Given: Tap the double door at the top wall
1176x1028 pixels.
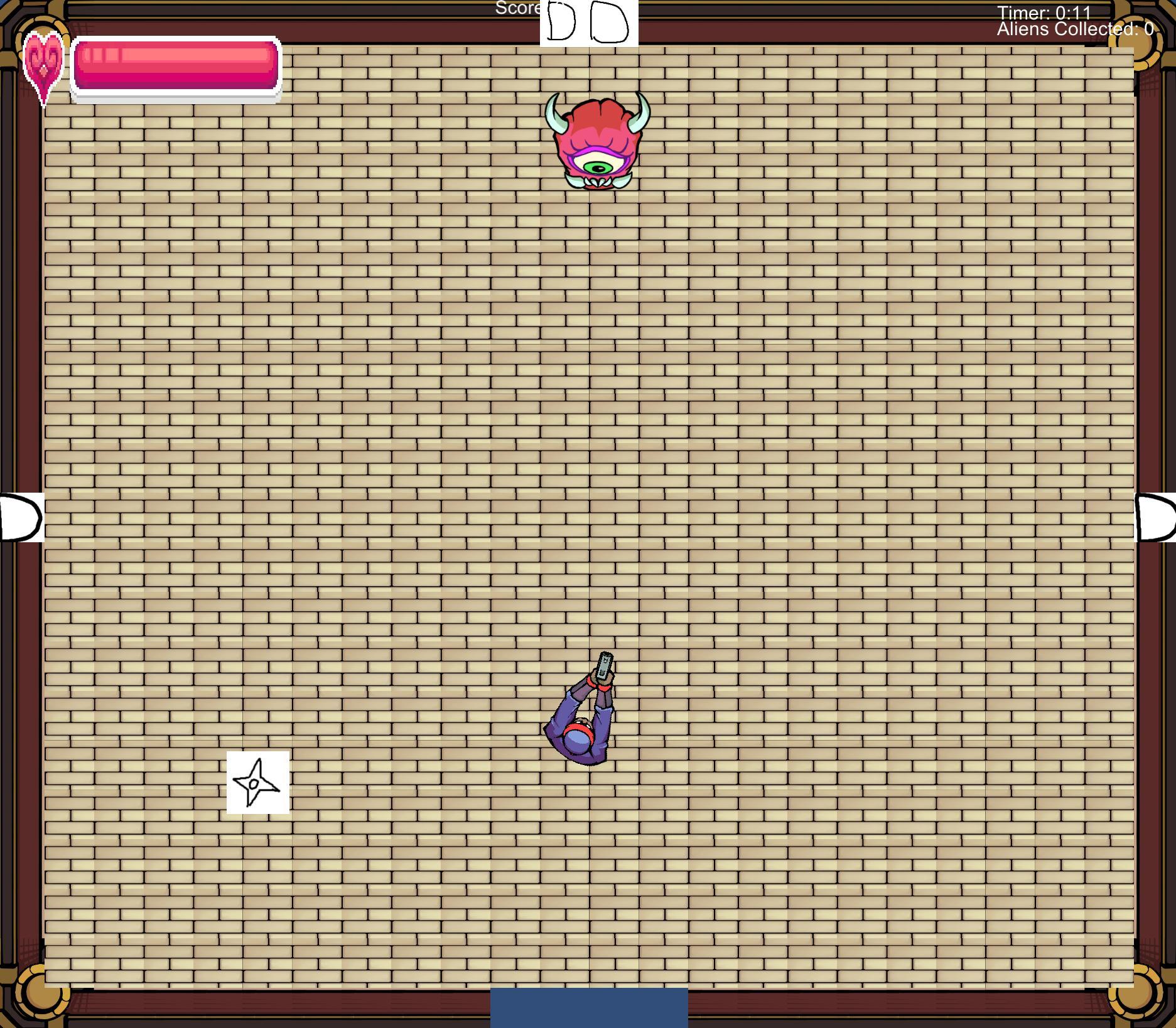Looking at the screenshot, I should pos(588,23).
